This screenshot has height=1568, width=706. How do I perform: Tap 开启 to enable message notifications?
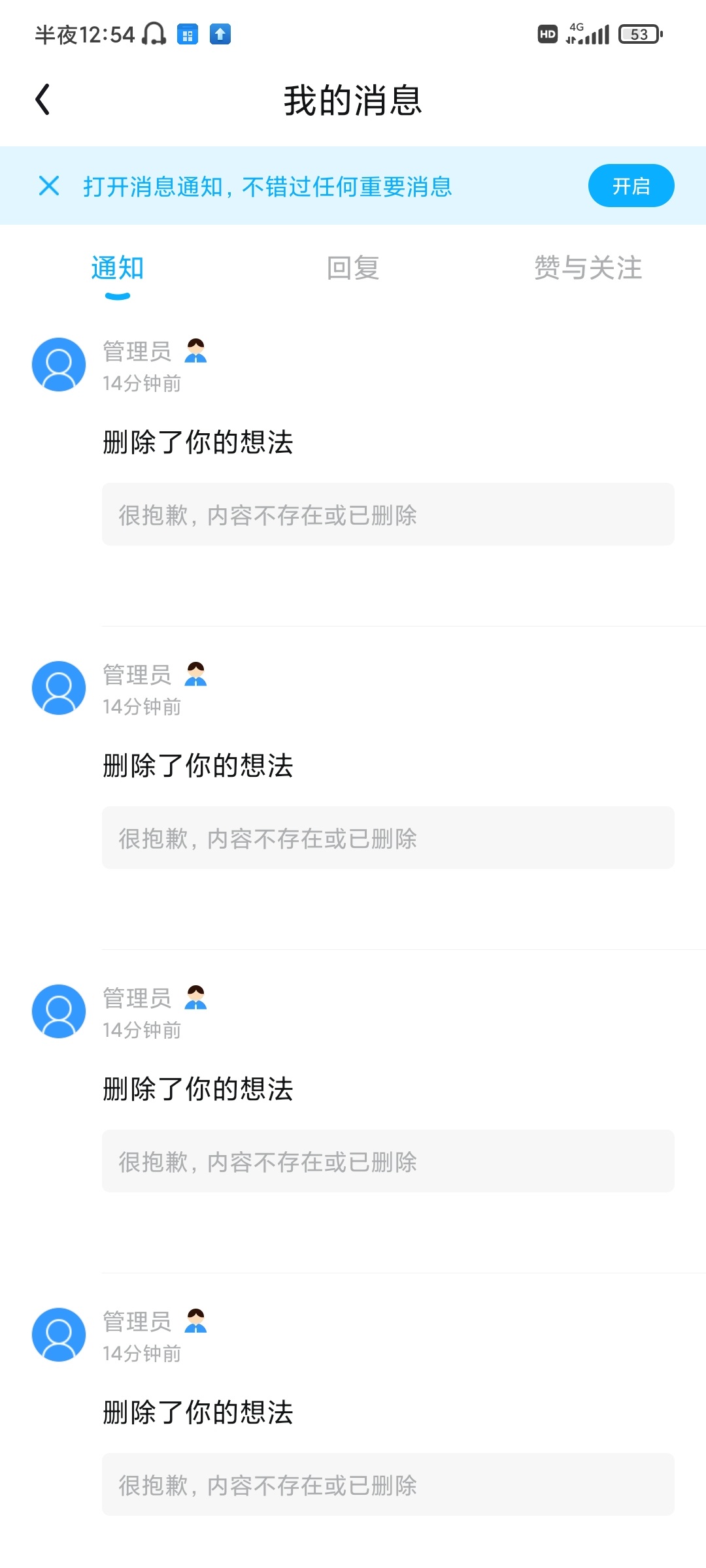[631, 186]
